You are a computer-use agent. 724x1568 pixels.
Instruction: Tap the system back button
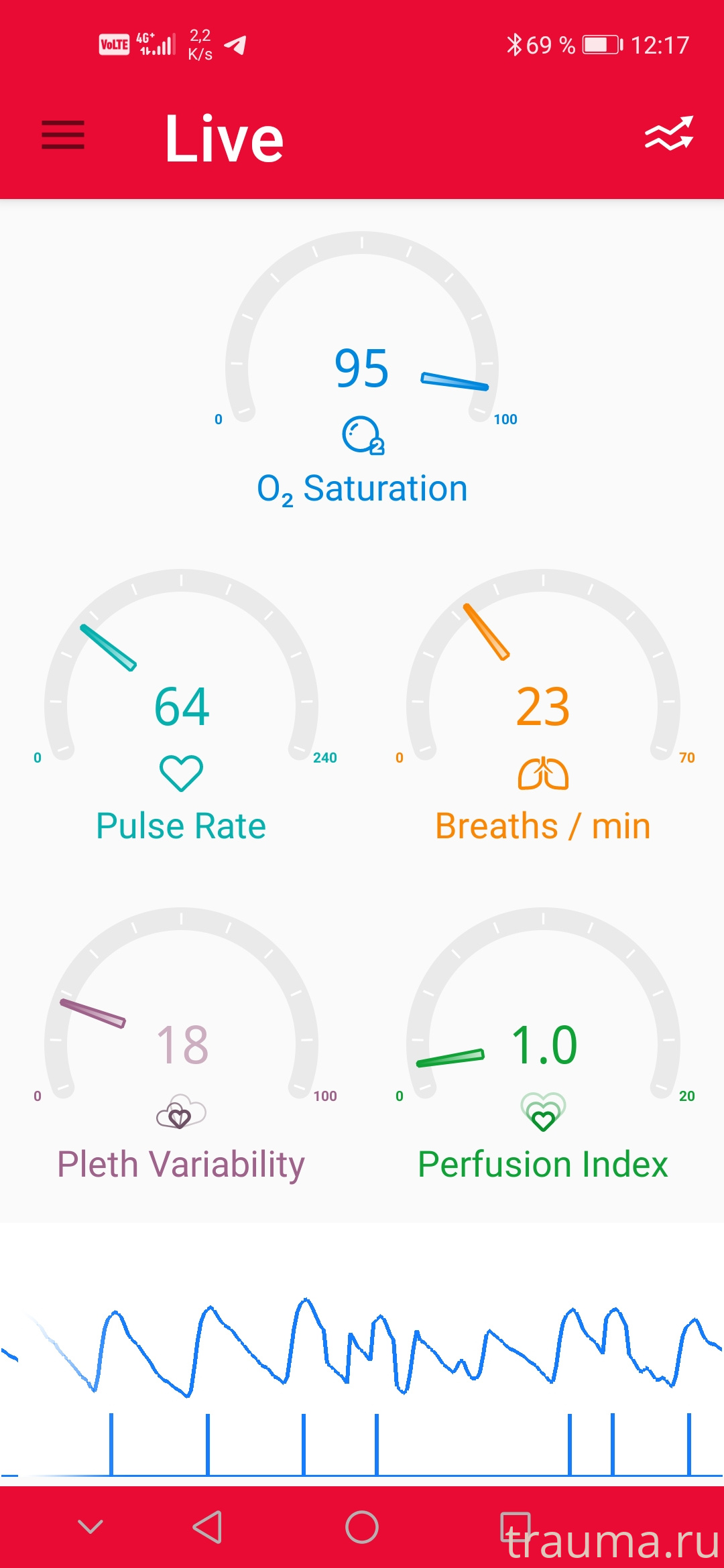pos(207,1527)
